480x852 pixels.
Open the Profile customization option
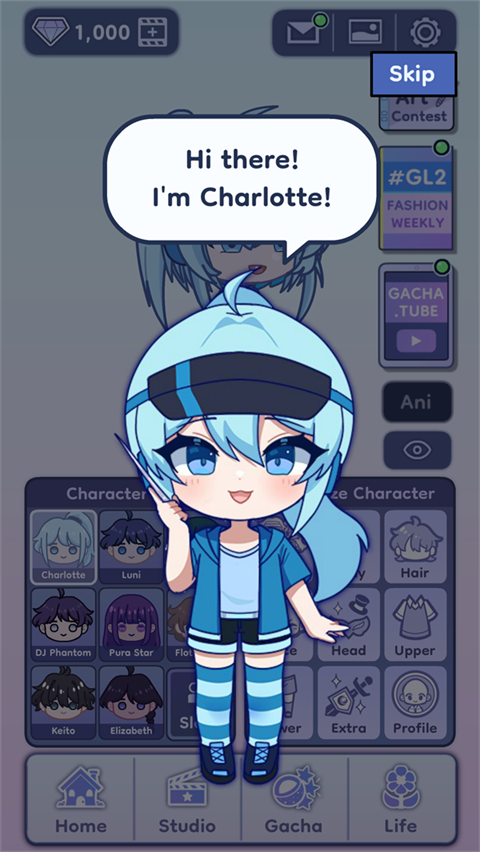point(415,703)
